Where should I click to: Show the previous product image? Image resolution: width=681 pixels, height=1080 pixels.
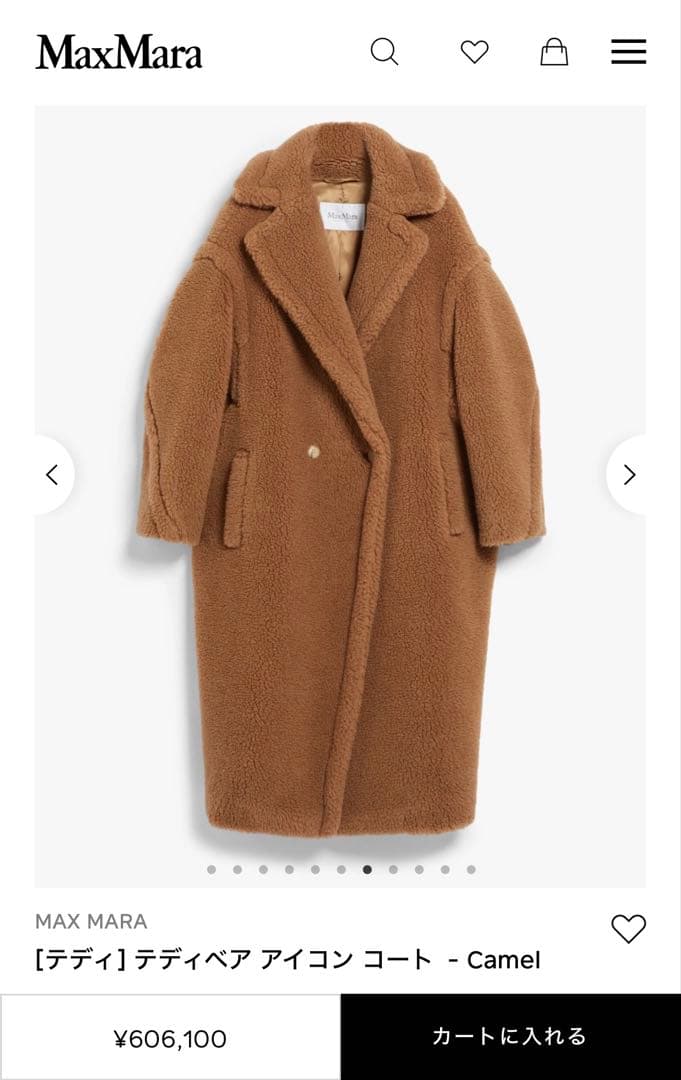tap(53, 475)
